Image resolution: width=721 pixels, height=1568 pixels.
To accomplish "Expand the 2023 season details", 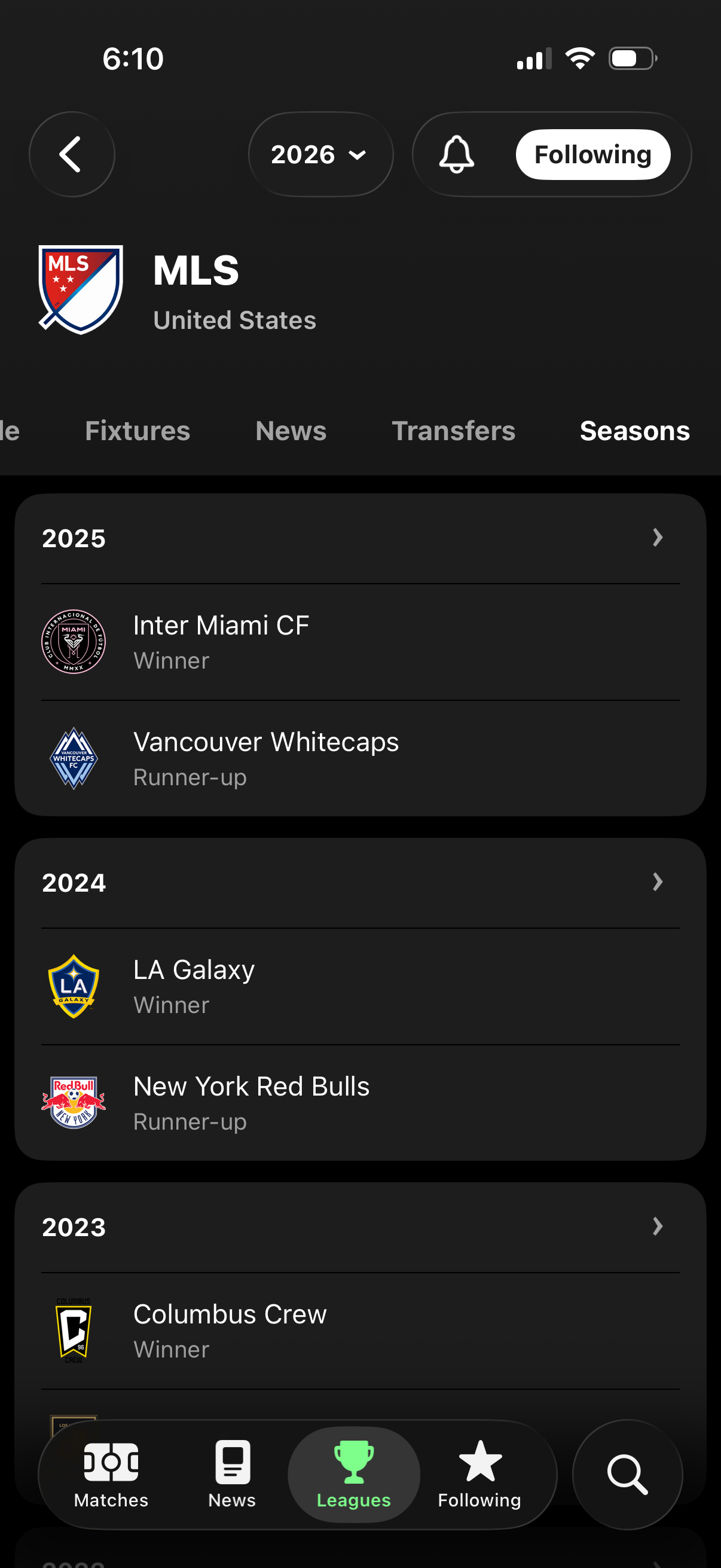I will 657,1227.
